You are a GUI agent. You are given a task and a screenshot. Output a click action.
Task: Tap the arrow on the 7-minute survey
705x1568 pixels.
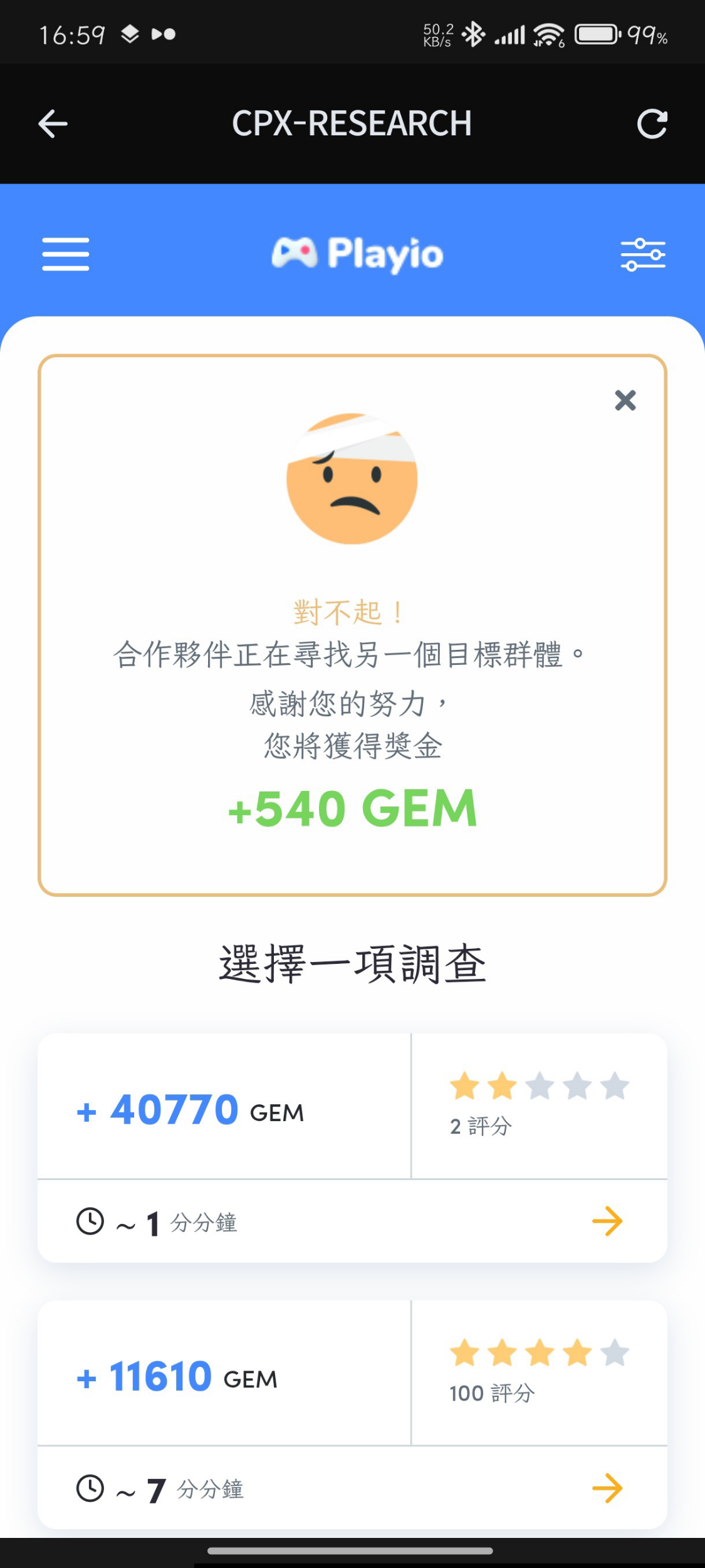(607, 1488)
